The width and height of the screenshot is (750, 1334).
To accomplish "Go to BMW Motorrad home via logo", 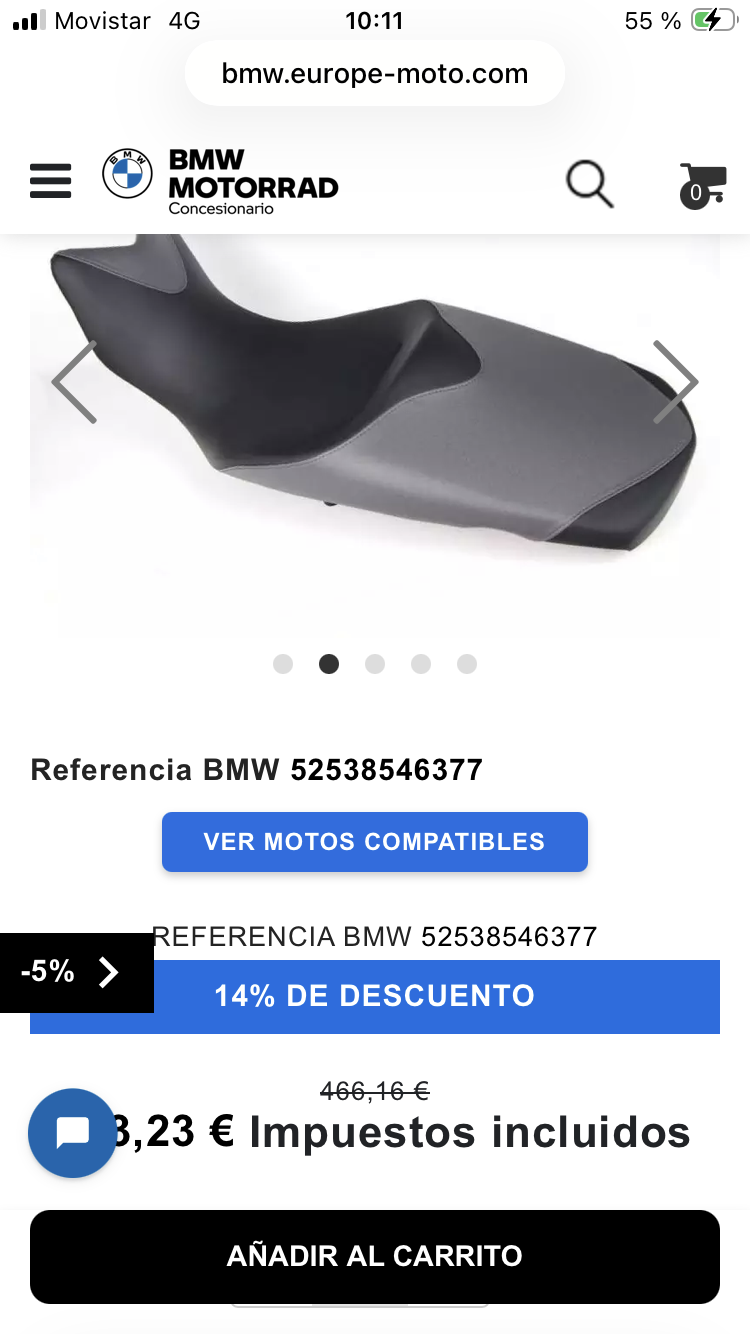I will click(x=221, y=181).
